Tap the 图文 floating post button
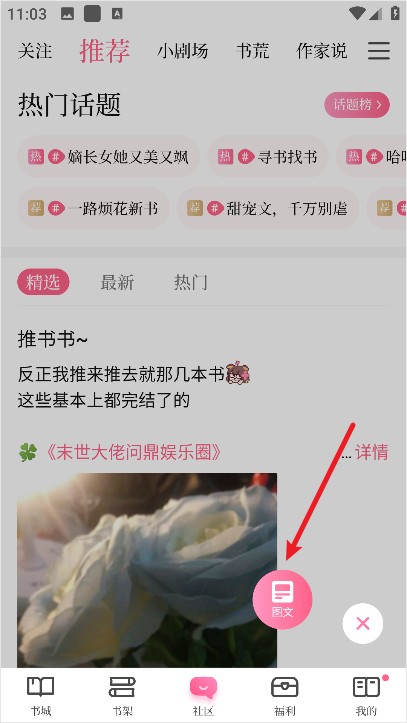This screenshot has height=723, width=407. [x=282, y=599]
